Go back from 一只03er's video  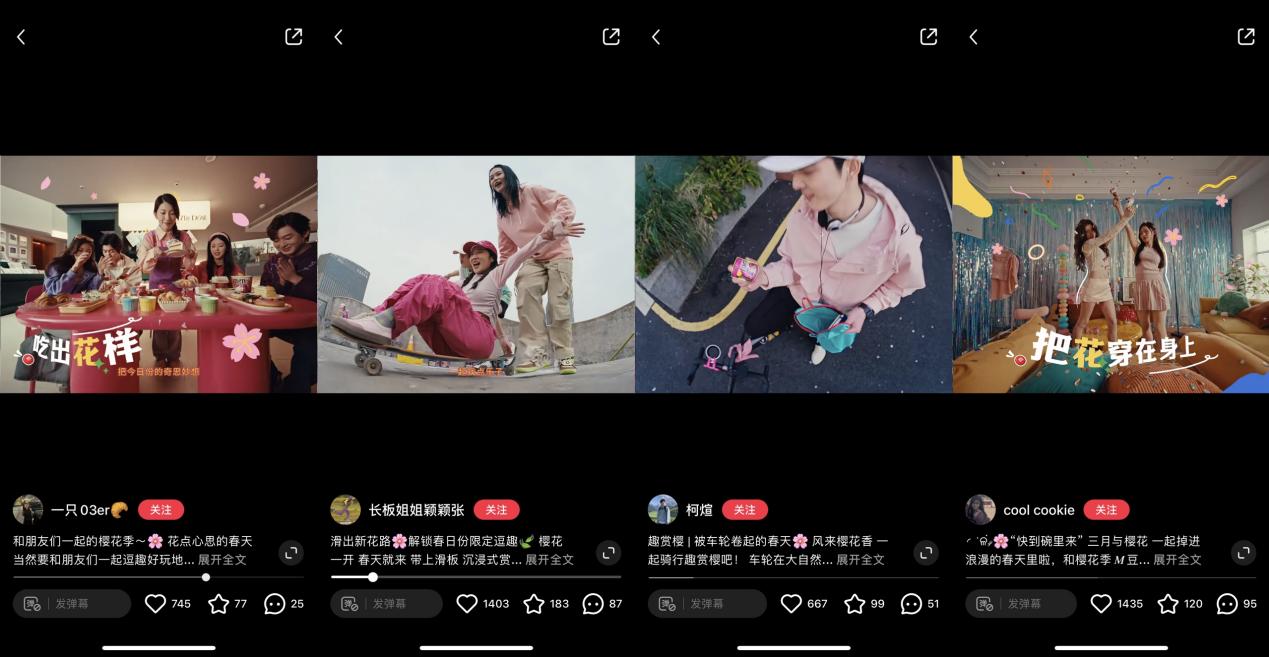tap(21, 37)
